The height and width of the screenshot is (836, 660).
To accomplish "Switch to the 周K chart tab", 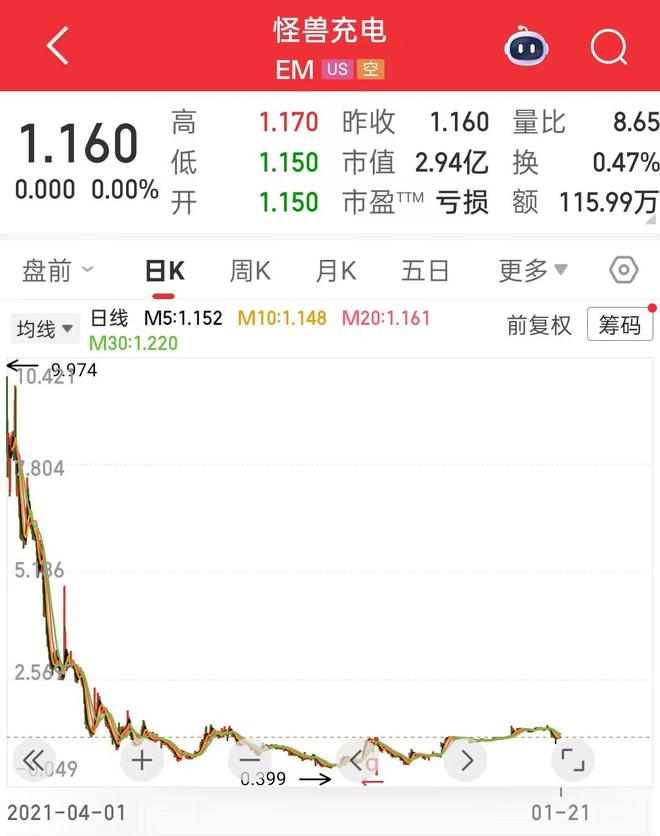I will click(250, 270).
